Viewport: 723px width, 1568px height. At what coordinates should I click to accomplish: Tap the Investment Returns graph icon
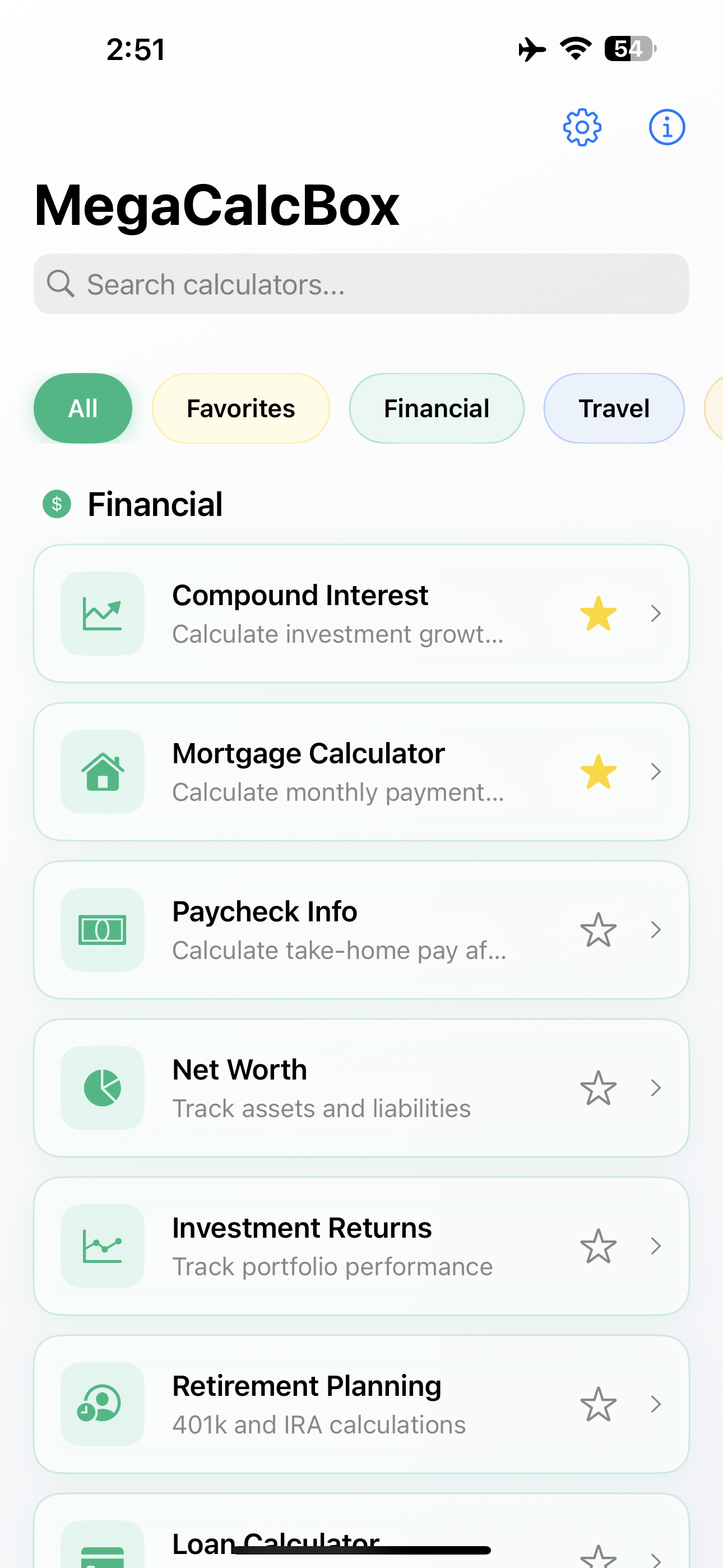click(x=102, y=1246)
